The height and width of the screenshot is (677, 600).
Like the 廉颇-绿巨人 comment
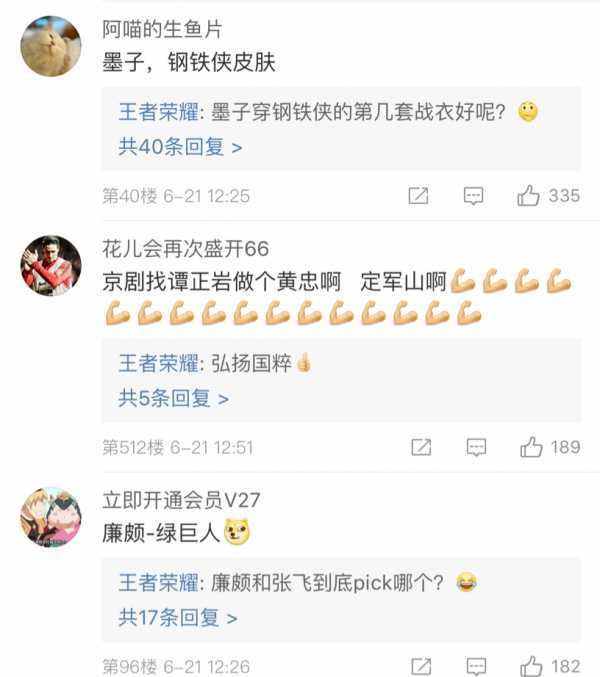click(531, 666)
